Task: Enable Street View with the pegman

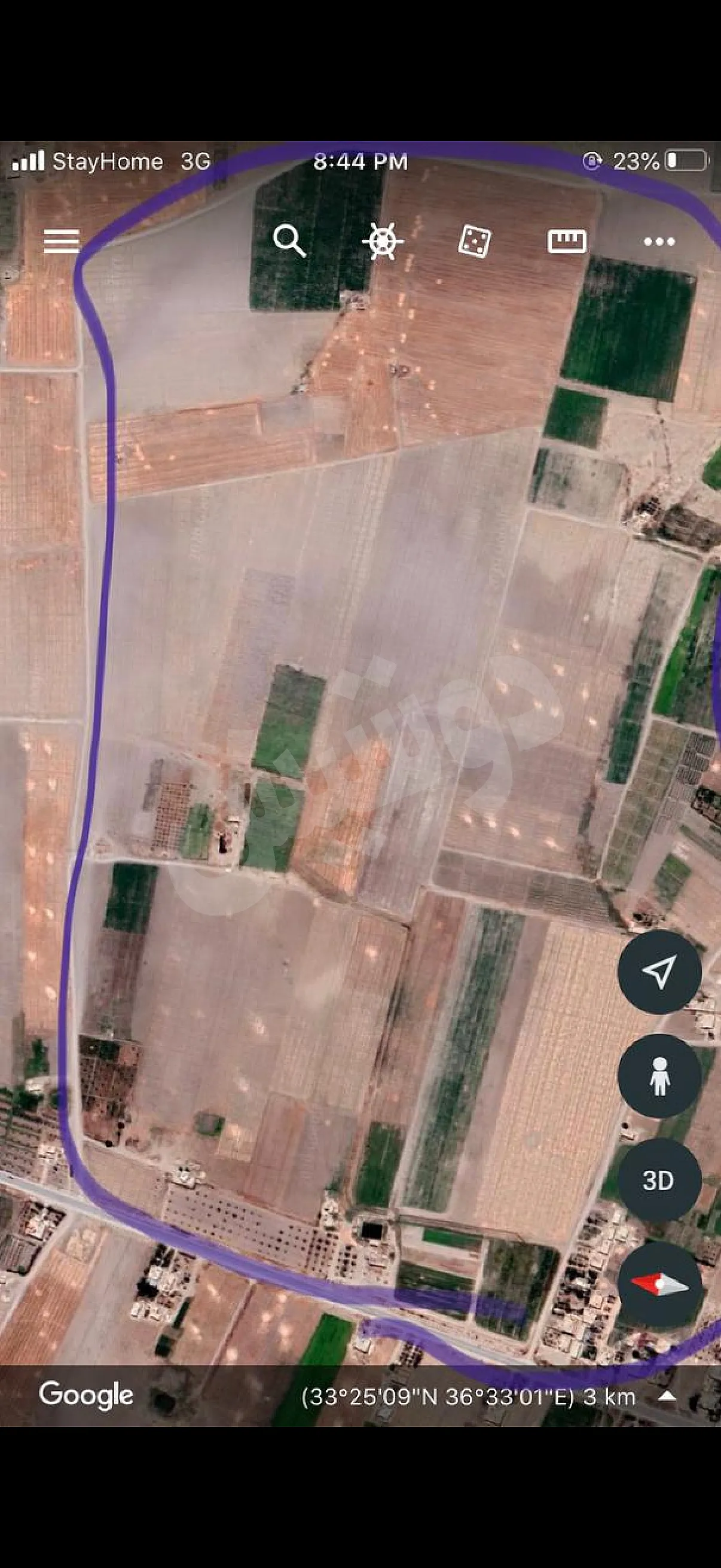Action: tap(659, 1076)
